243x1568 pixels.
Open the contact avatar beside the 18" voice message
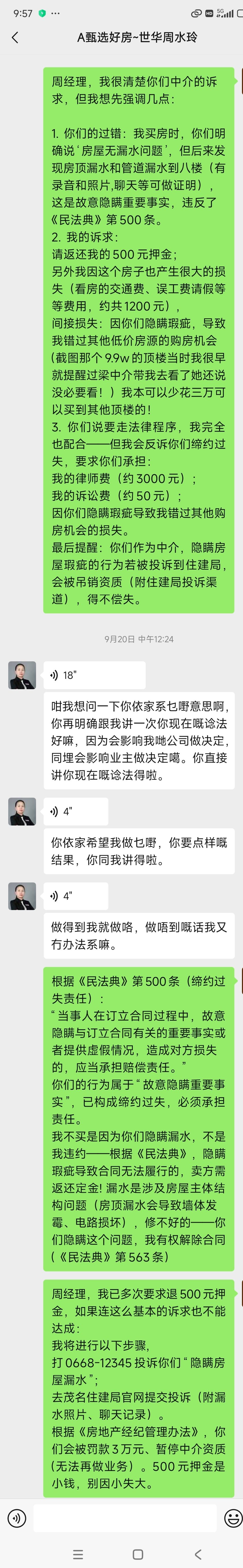(x=22, y=675)
